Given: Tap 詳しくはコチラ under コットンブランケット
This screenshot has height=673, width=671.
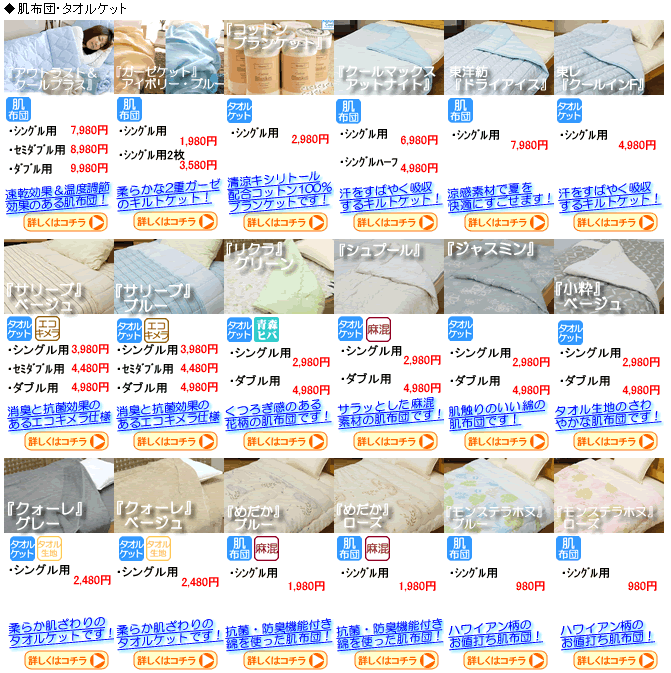Looking at the screenshot, I should point(285,222).
